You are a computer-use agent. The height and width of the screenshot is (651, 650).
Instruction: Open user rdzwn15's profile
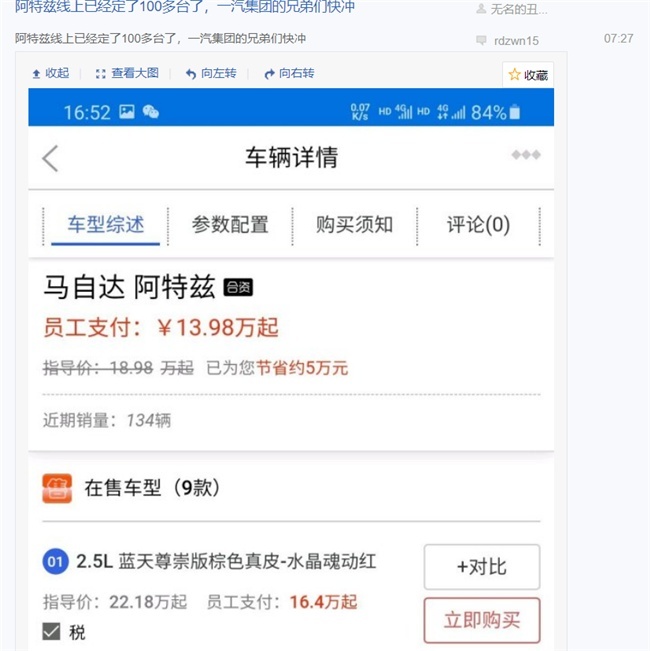(x=516, y=40)
